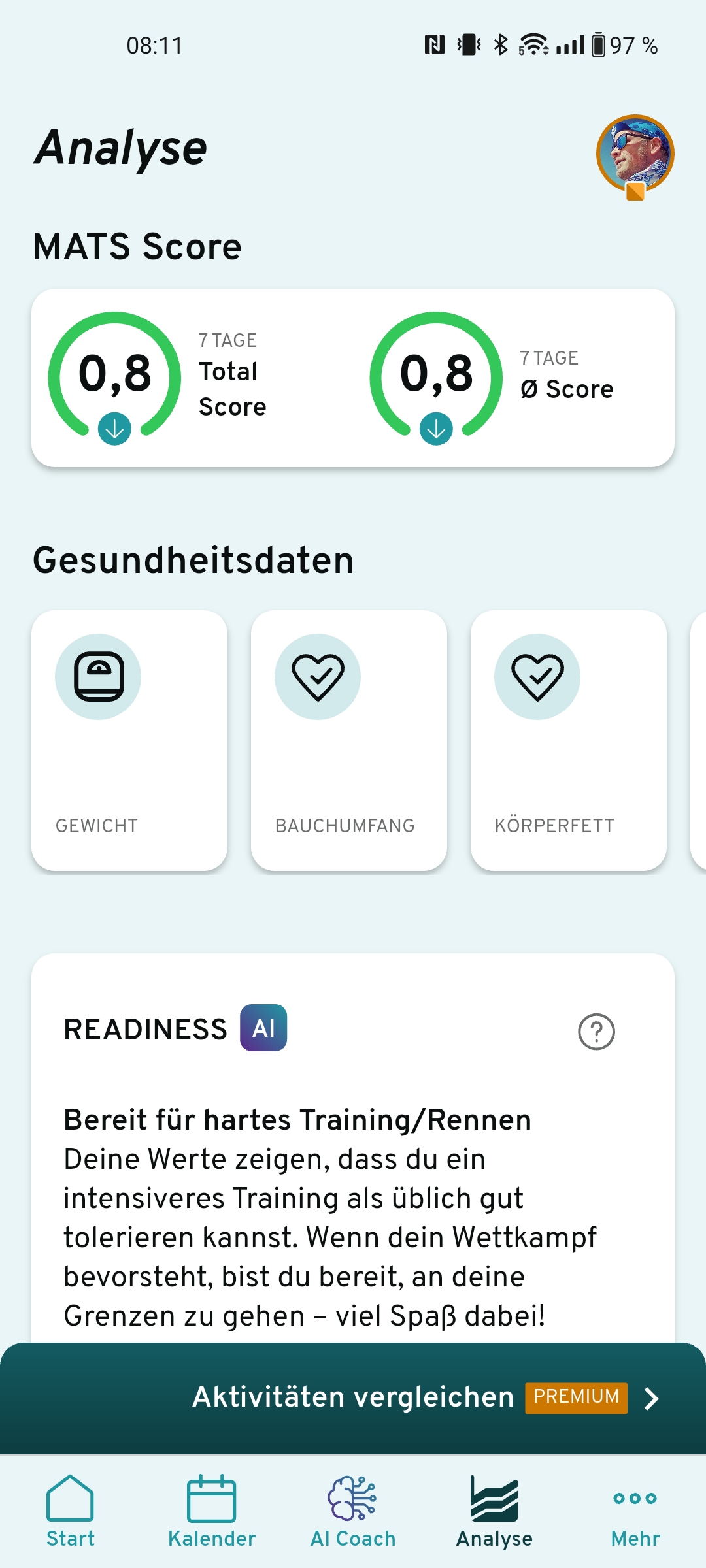
Task: Open the Bauchumfang health card
Action: coord(349,740)
